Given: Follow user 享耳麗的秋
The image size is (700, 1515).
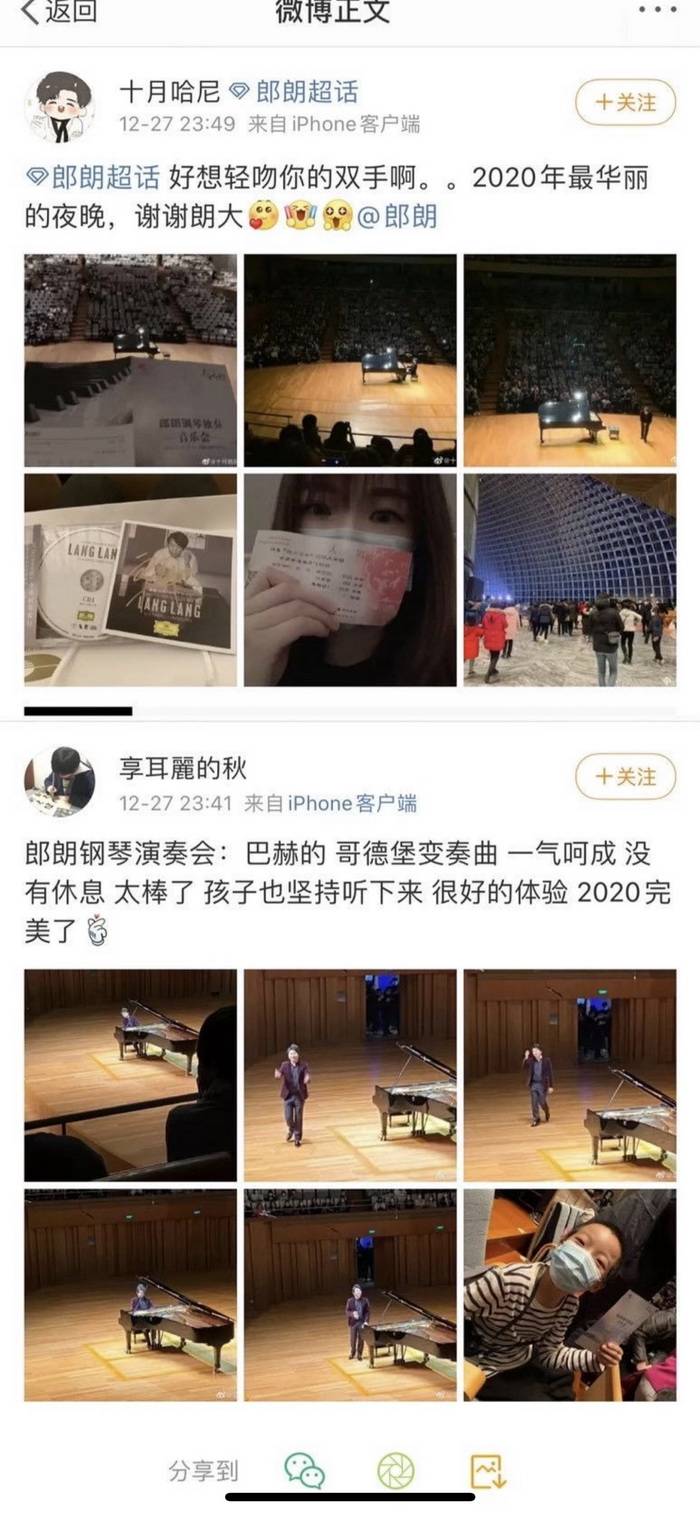Looking at the screenshot, I should [x=626, y=776].
